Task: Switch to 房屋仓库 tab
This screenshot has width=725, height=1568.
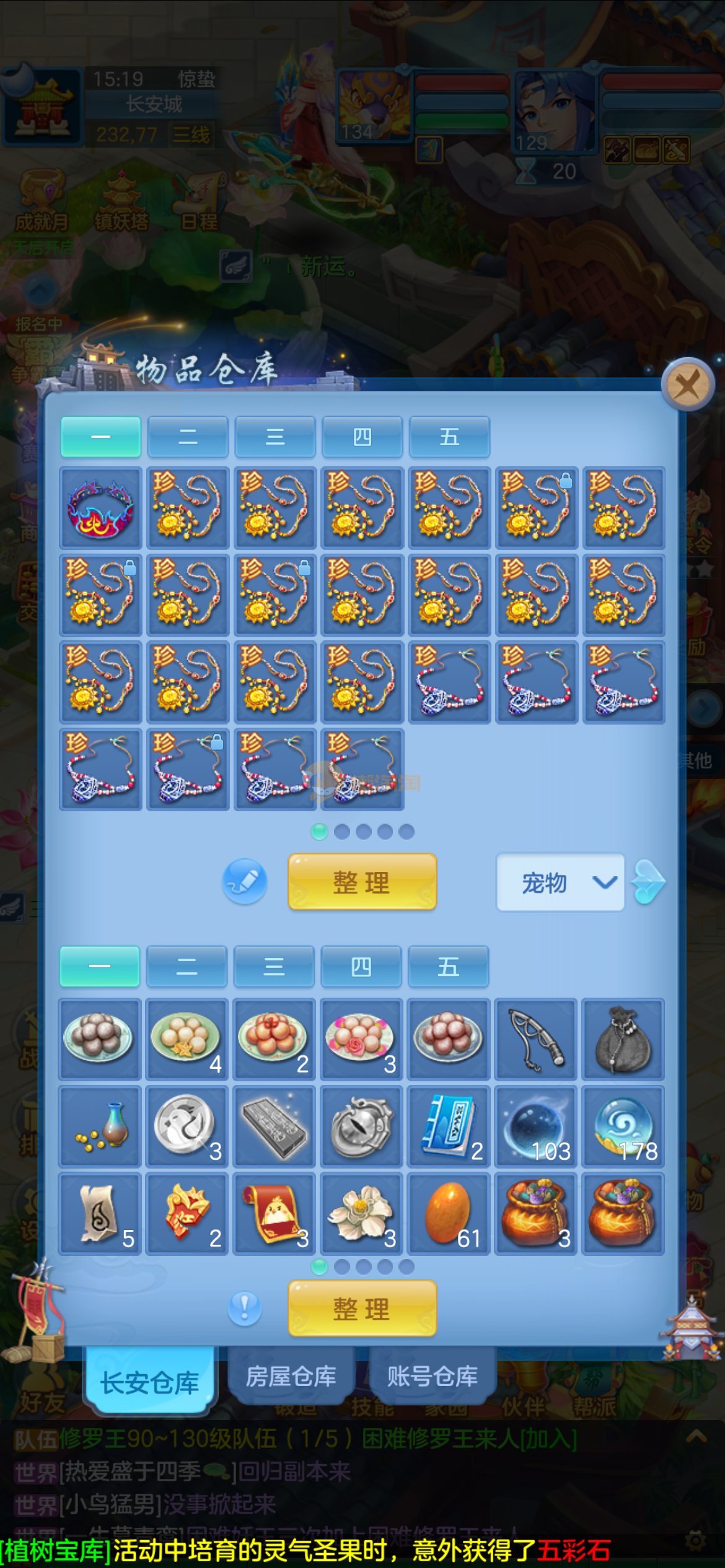Action: coord(291,1377)
